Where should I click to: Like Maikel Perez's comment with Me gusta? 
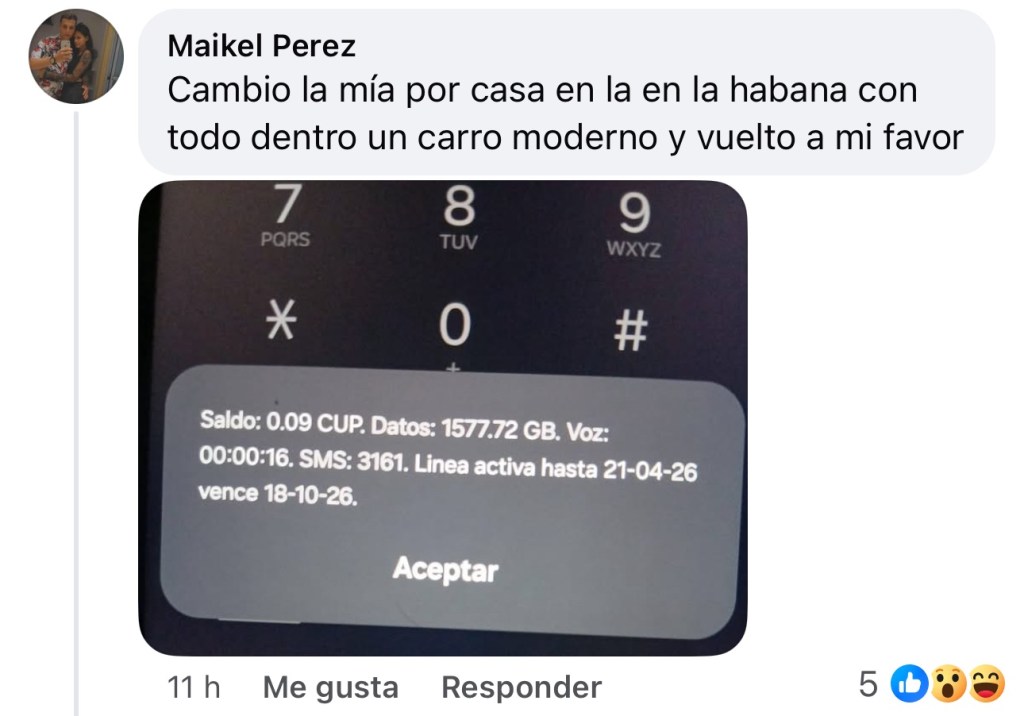(x=330, y=687)
